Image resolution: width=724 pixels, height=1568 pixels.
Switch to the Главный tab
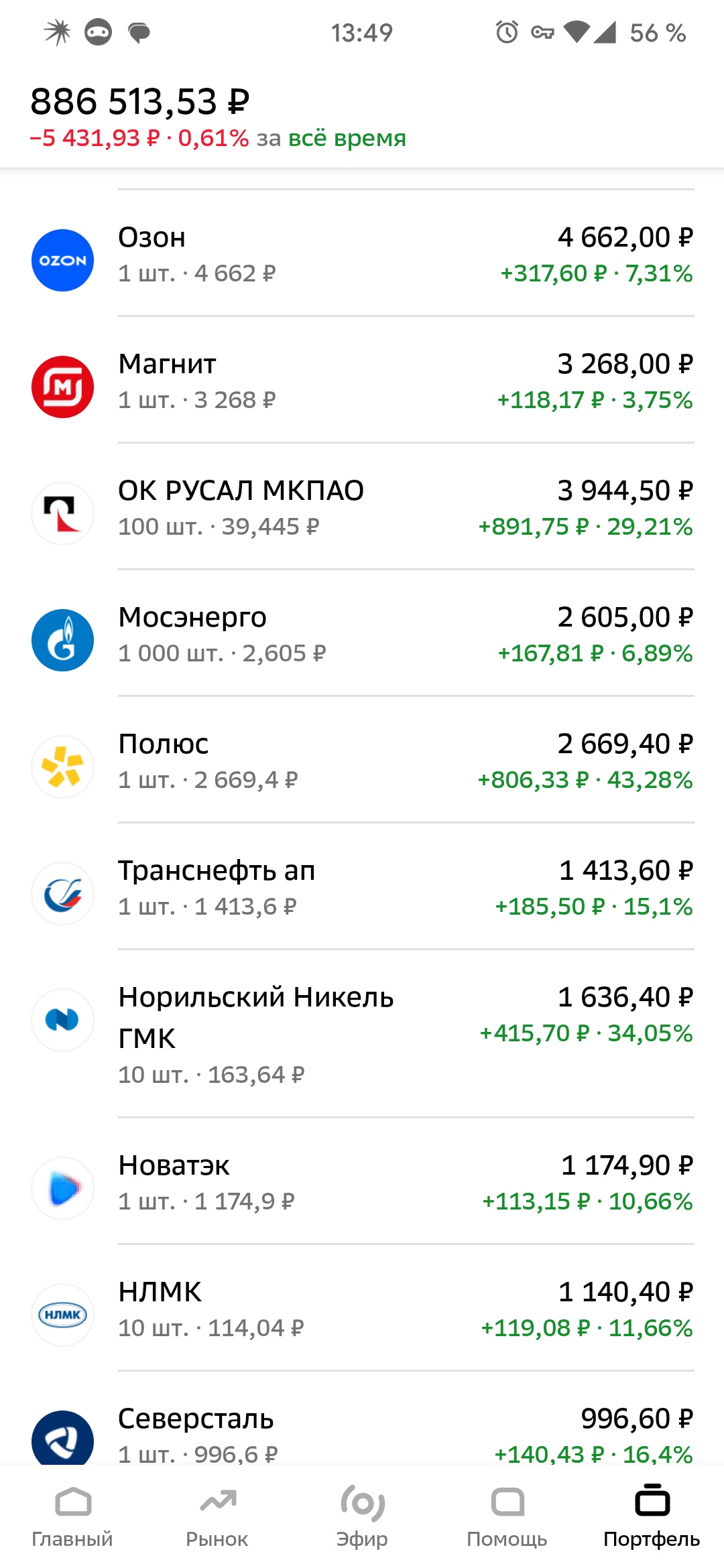pos(72,1517)
